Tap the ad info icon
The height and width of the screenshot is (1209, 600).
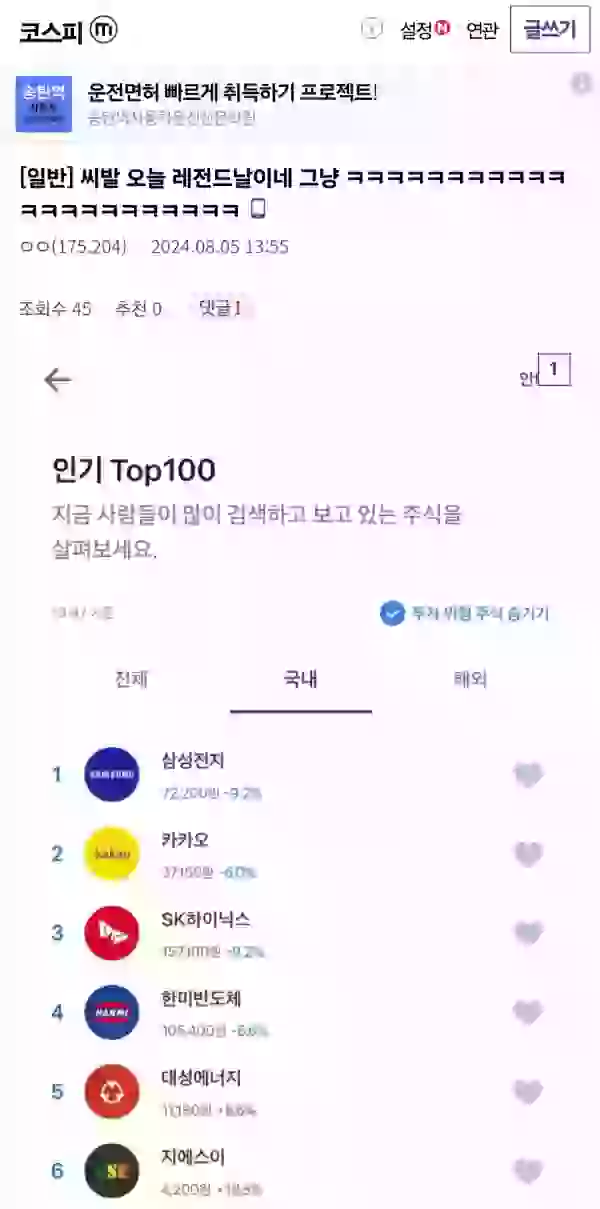[x=582, y=85]
